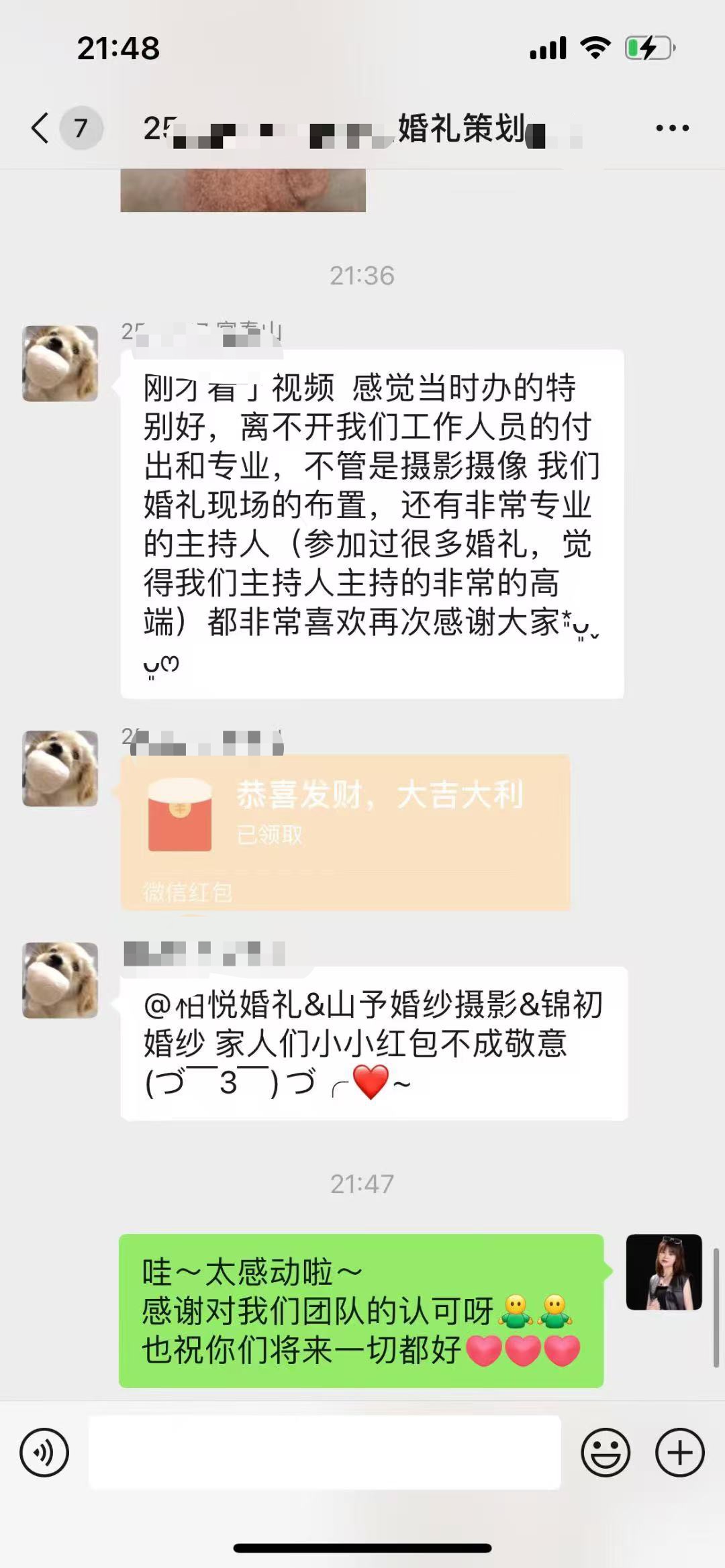View the dog avatar beside the red packet
Screen dimensions: 725x1568
60,768
